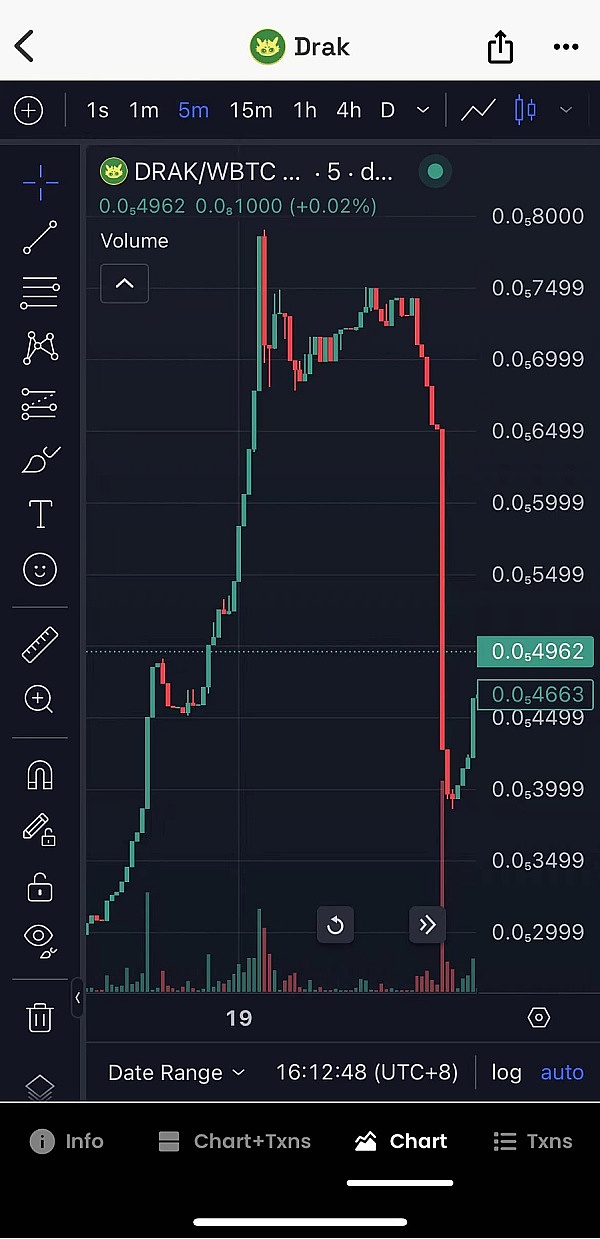Open the indicators line-chart icon
The height and width of the screenshot is (1239, 600).
478,110
